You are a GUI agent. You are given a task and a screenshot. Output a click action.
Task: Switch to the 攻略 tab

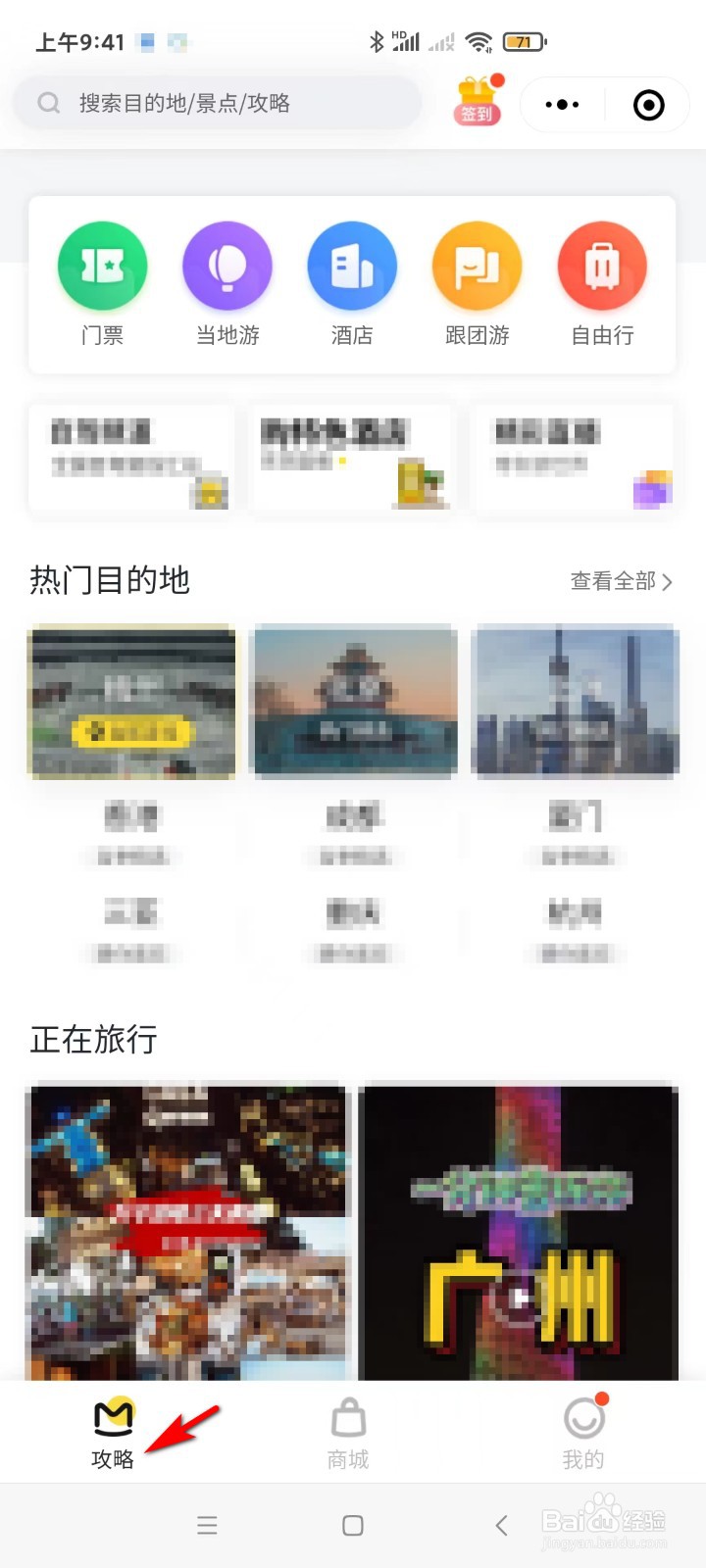(x=113, y=1434)
